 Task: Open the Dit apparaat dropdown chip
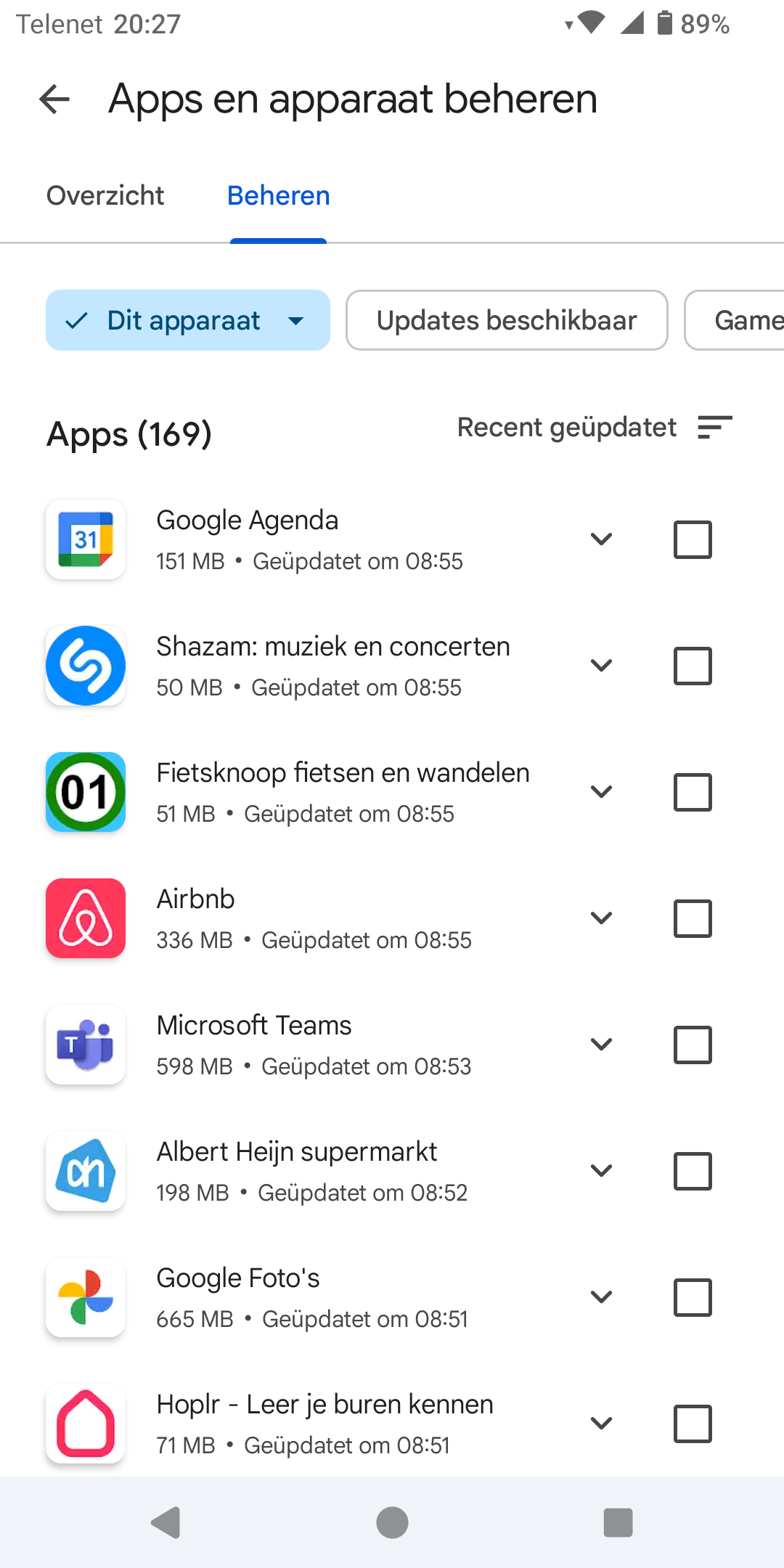(188, 320)
